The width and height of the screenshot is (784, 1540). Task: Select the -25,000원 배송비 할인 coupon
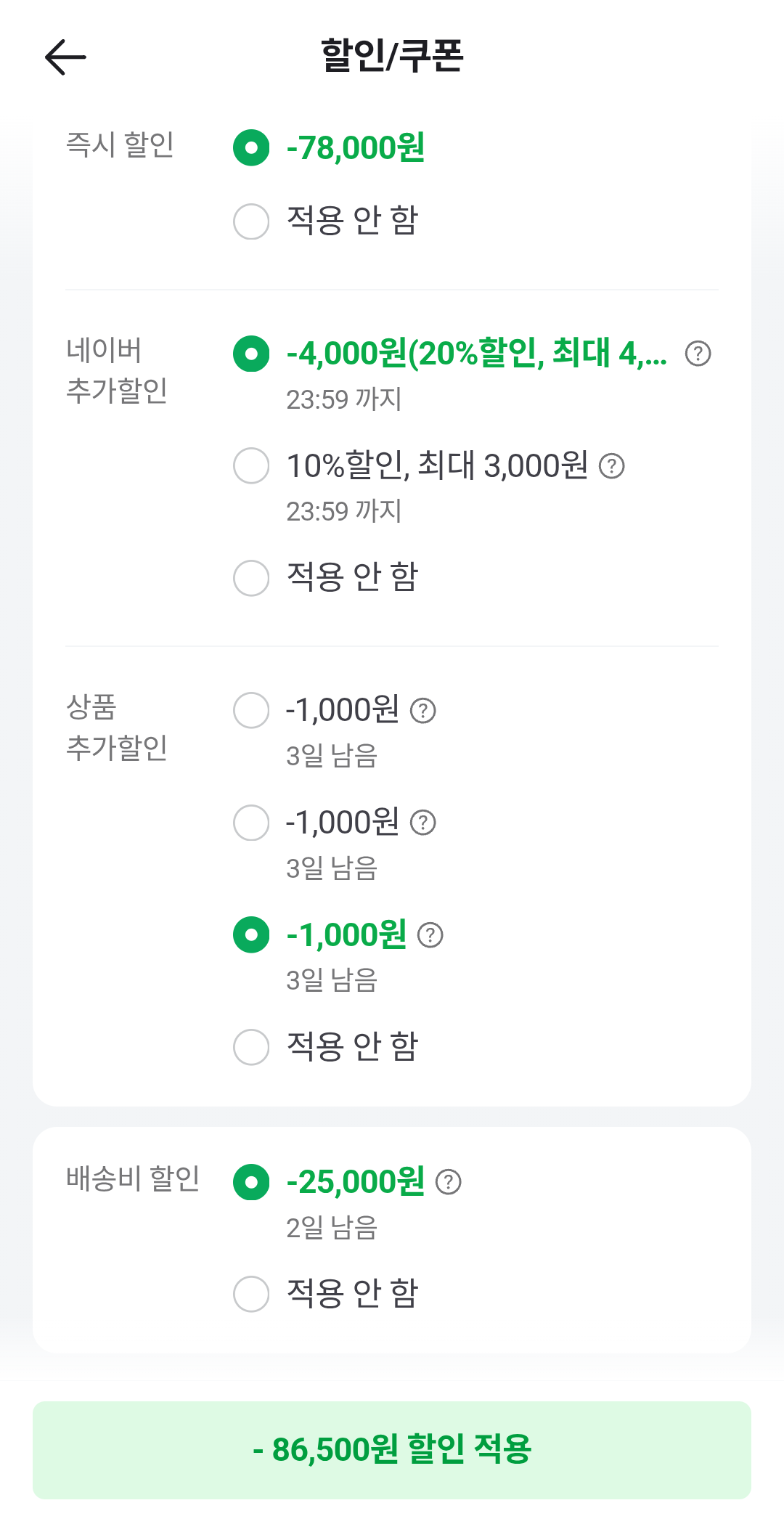(251, 1182)
